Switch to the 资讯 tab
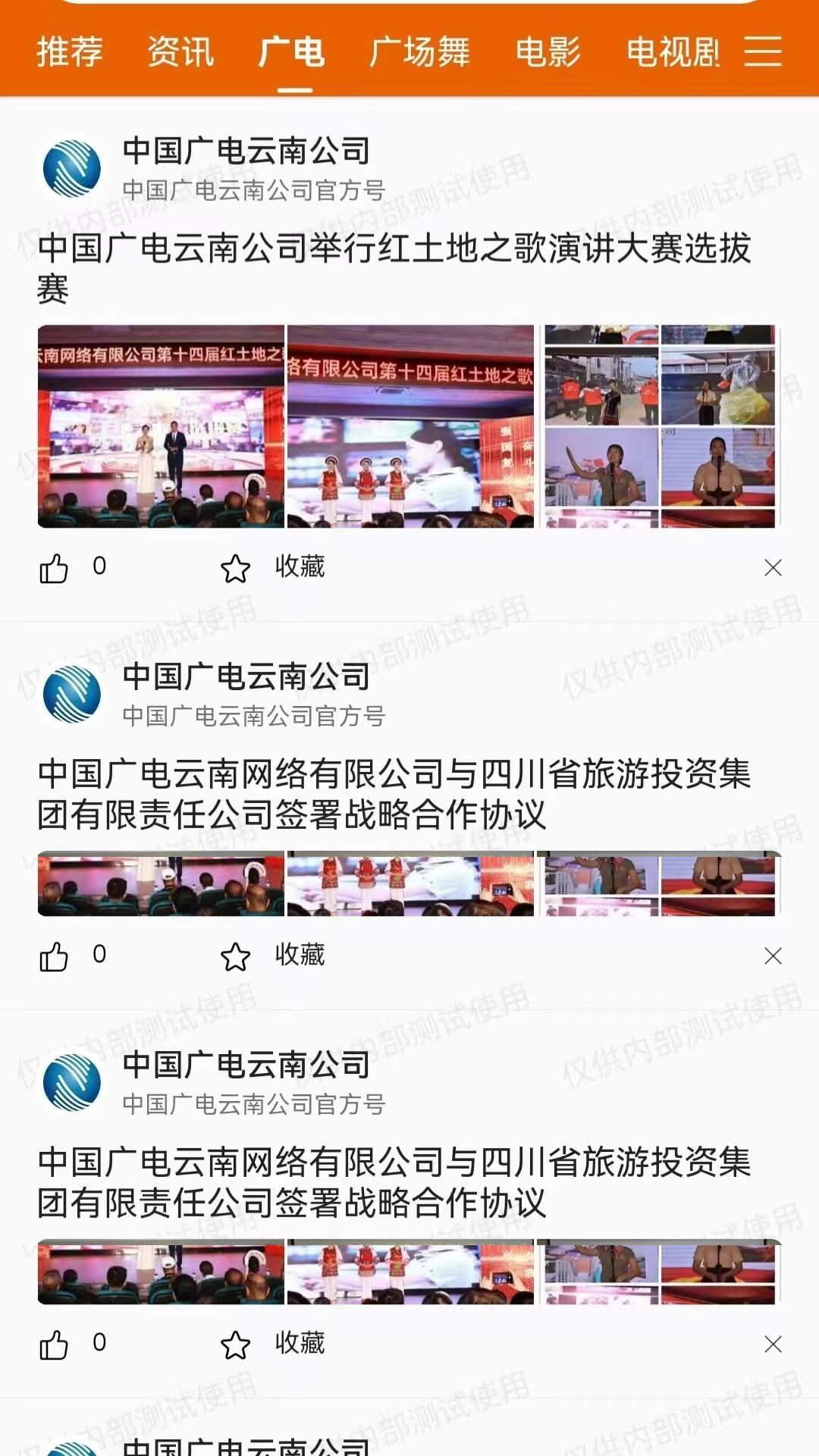Image resolution: width=819 pixels, height=1456 pixels. coord(180,52)
